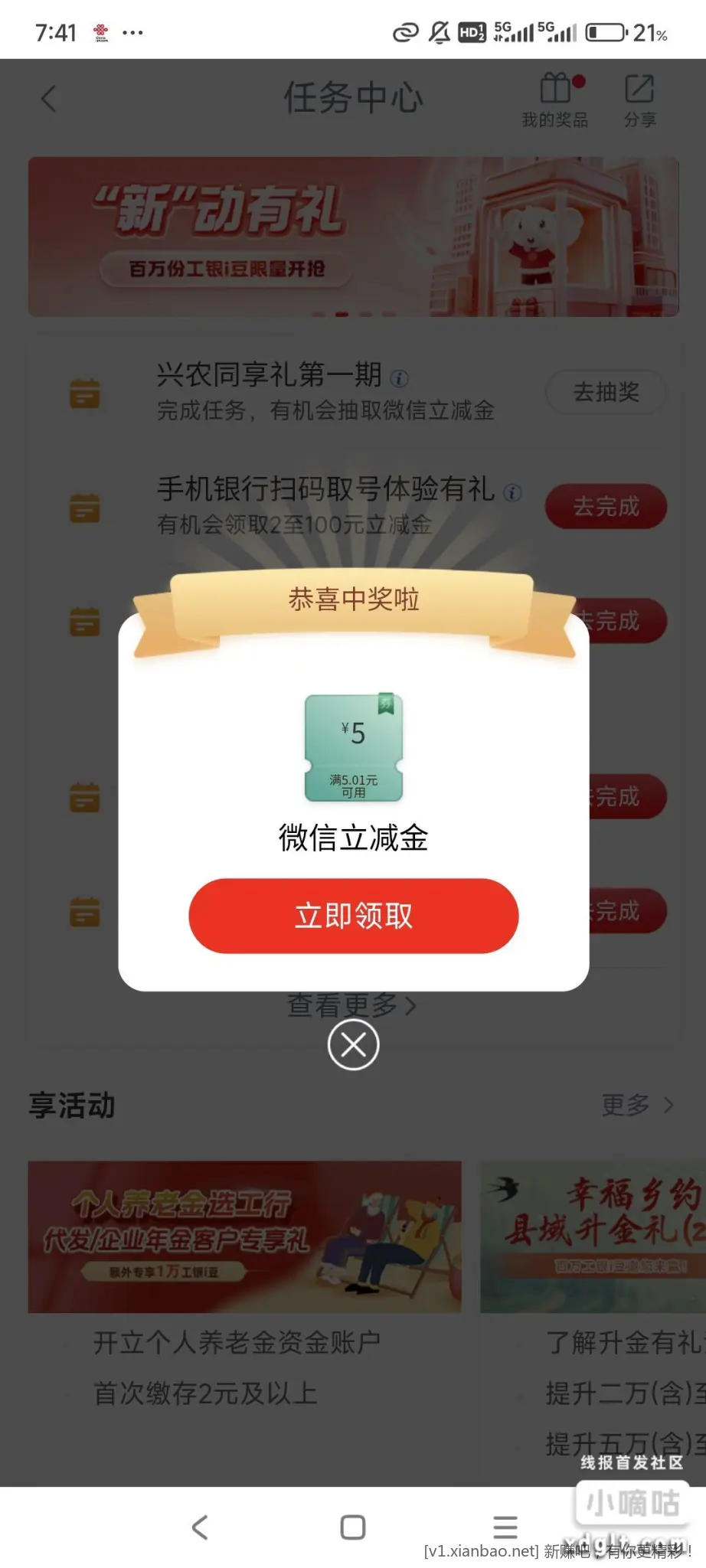This screenshot has height=1568, width=706.
Task: Share the task center page
Action: [639, 99]
